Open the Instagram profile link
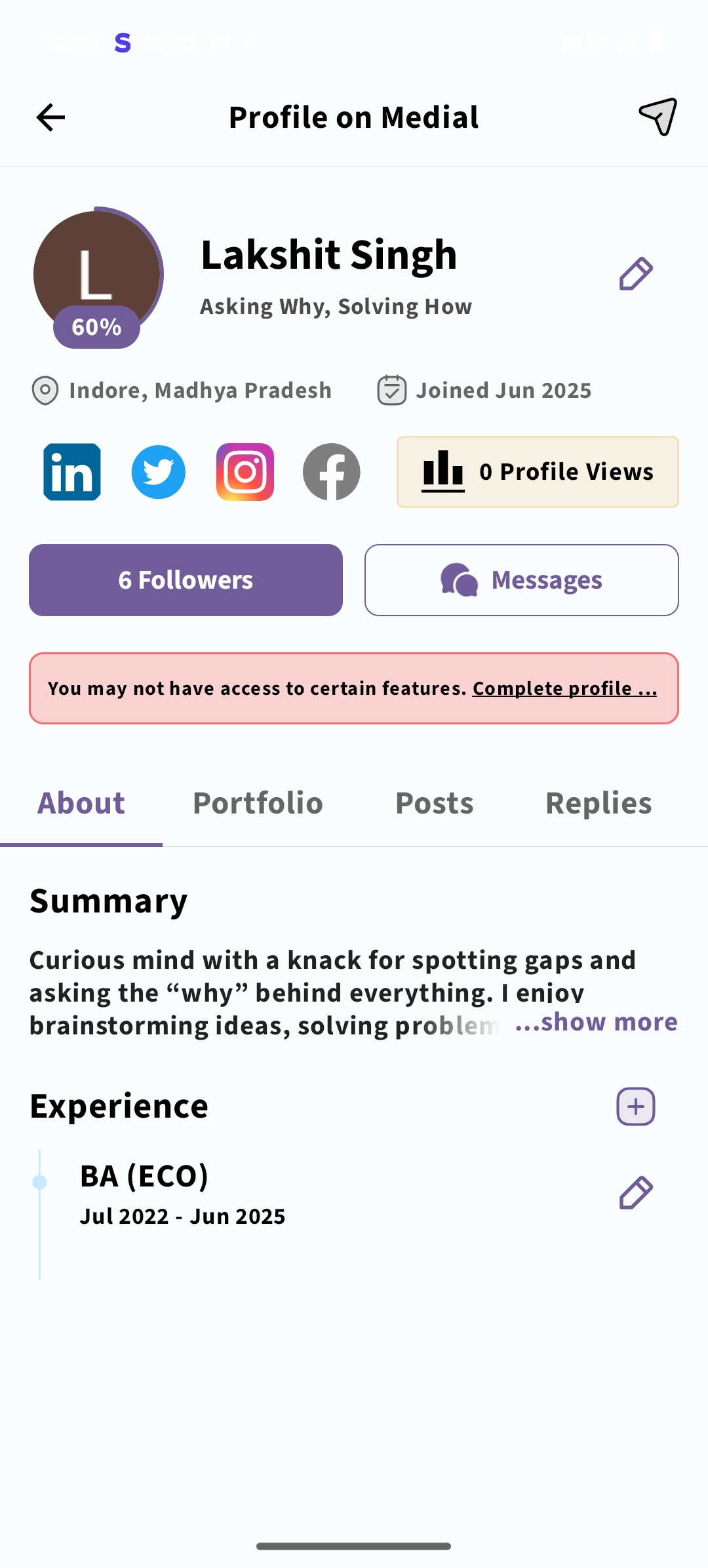The width and height of the screenshot is (708, 1568). click(245, 472)
